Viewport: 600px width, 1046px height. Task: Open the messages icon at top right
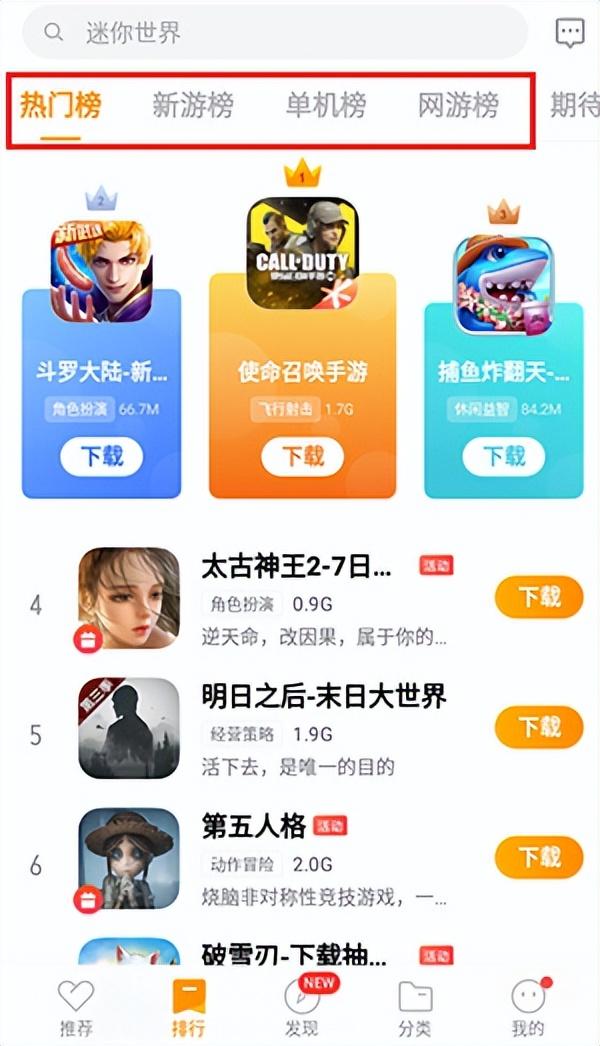[570, 33]
